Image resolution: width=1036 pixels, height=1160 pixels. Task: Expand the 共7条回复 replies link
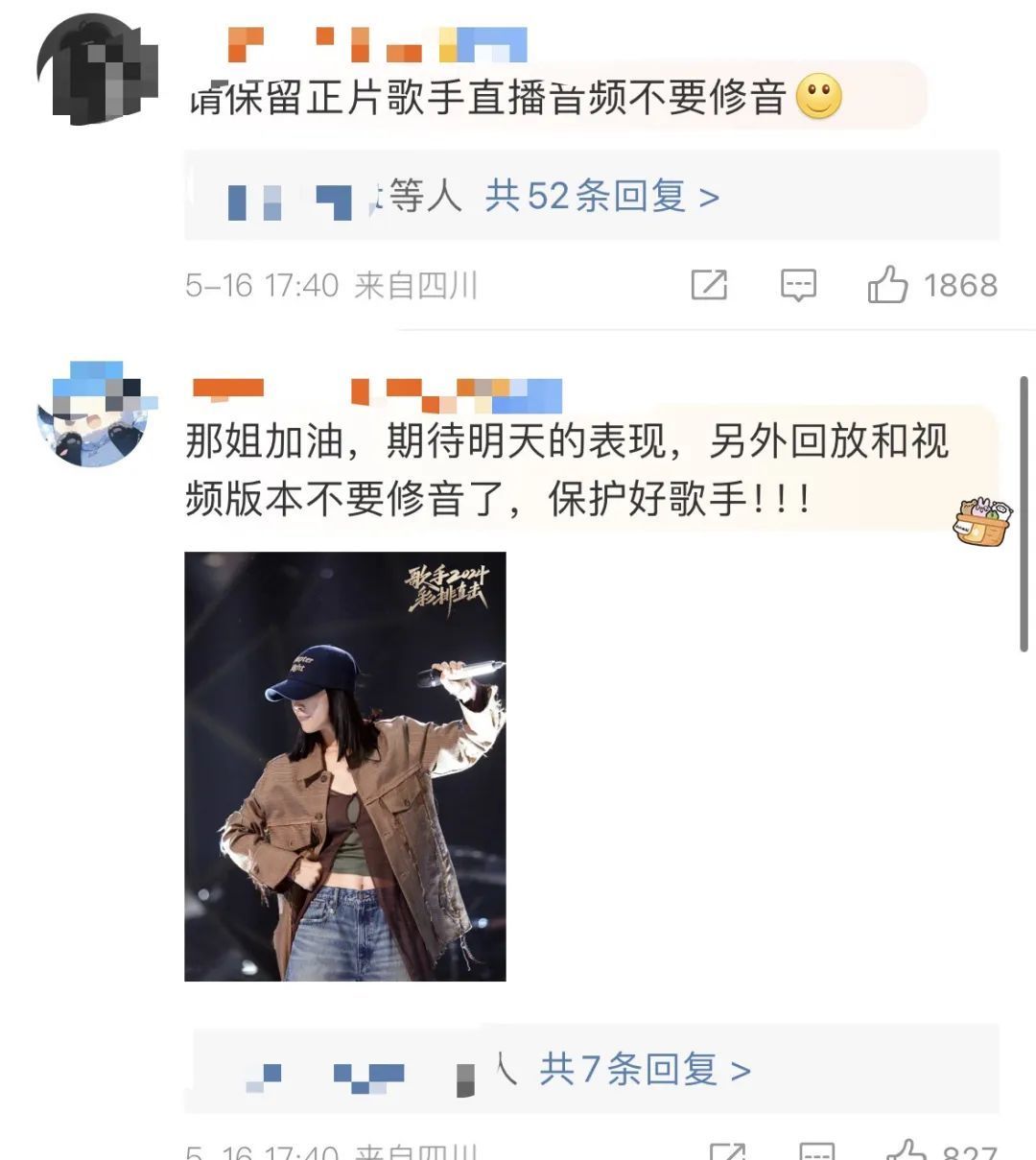click(644, 1069)
